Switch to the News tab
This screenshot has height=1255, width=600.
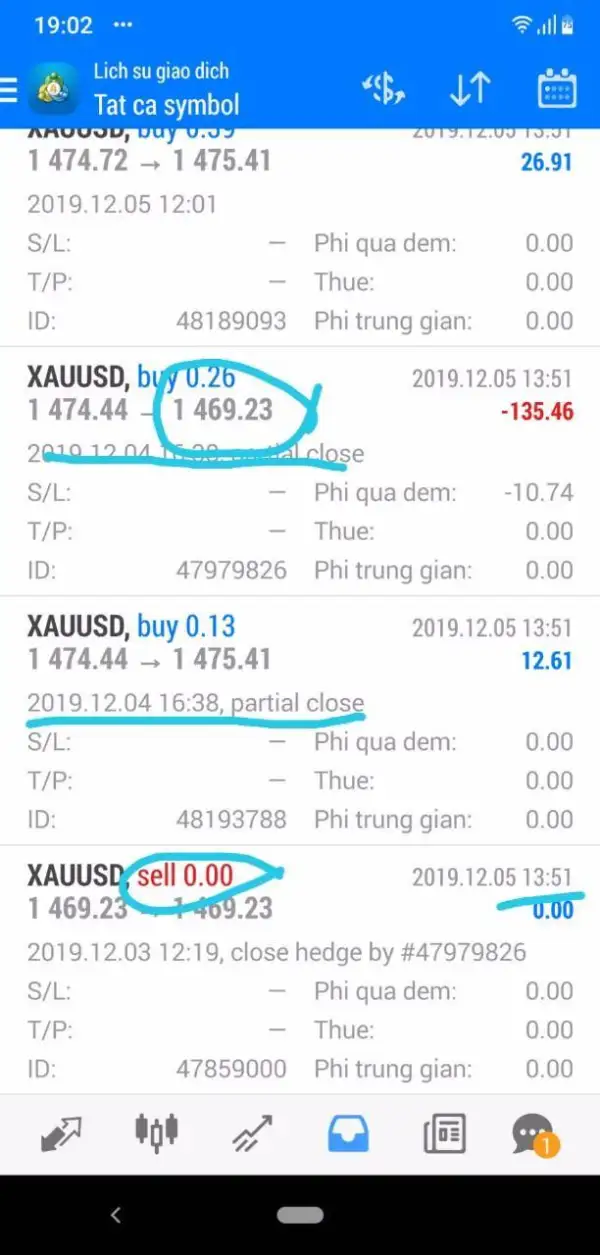pyautogui.click(x=443, y=1133)
